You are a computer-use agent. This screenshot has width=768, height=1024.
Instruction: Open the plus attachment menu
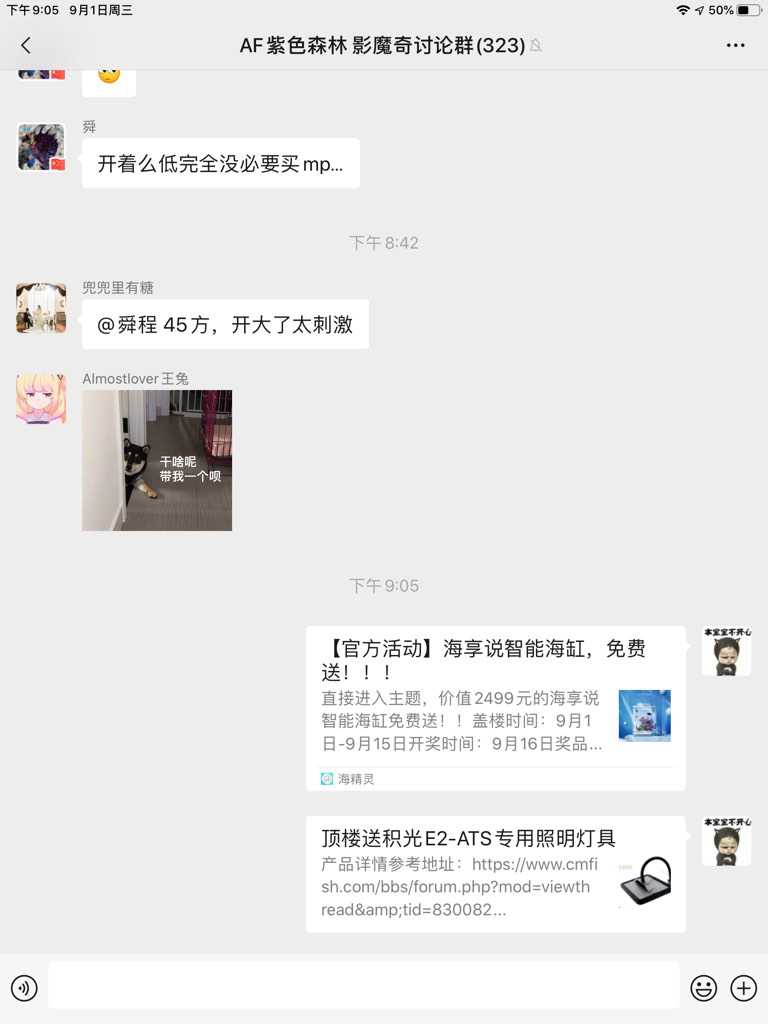click(x=744, y=989)
